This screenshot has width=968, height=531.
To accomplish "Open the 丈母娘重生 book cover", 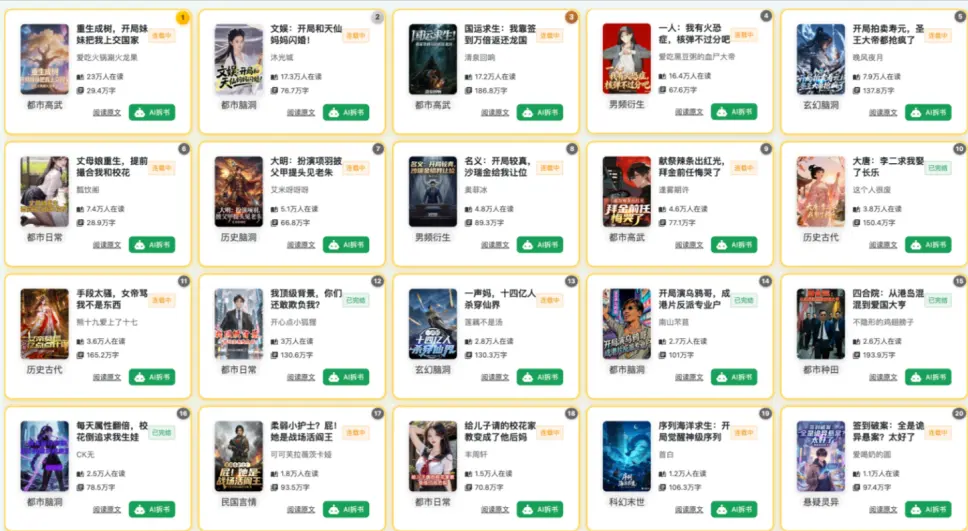I will click(x=44, y=191).
